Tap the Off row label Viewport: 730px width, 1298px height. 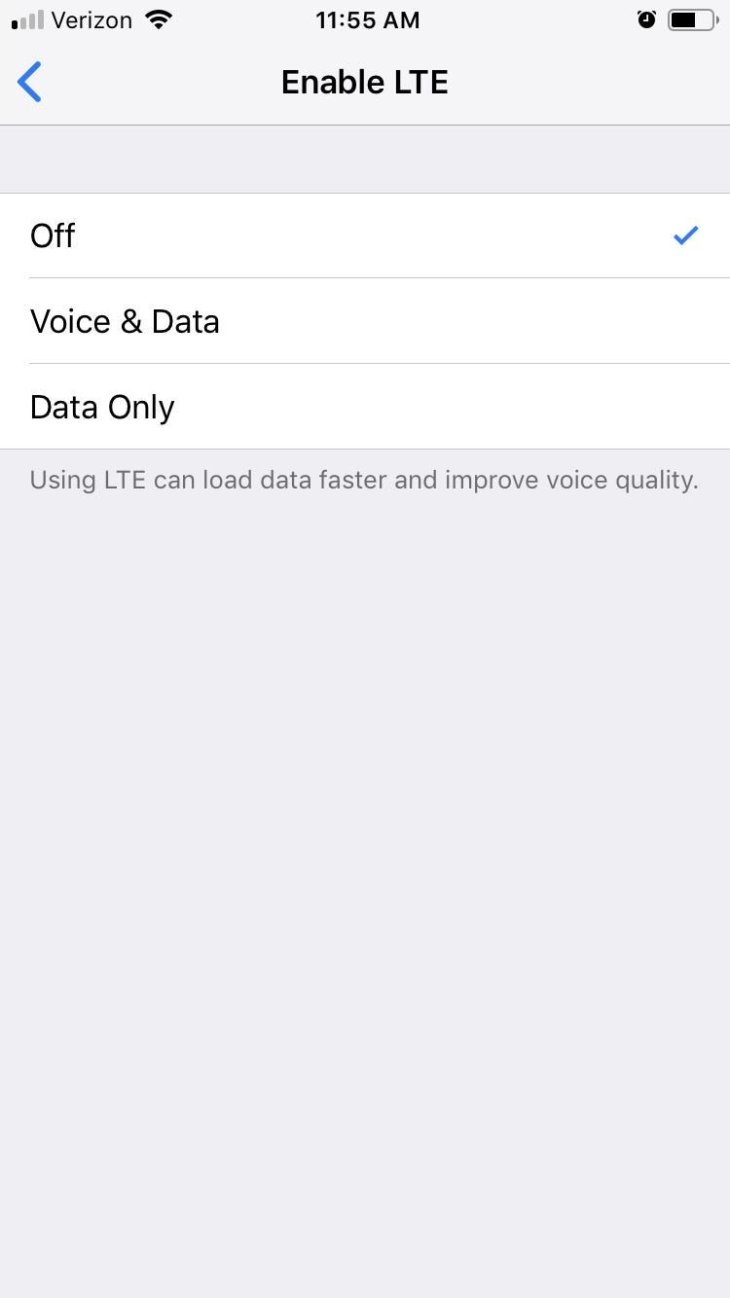coord(52,235)
